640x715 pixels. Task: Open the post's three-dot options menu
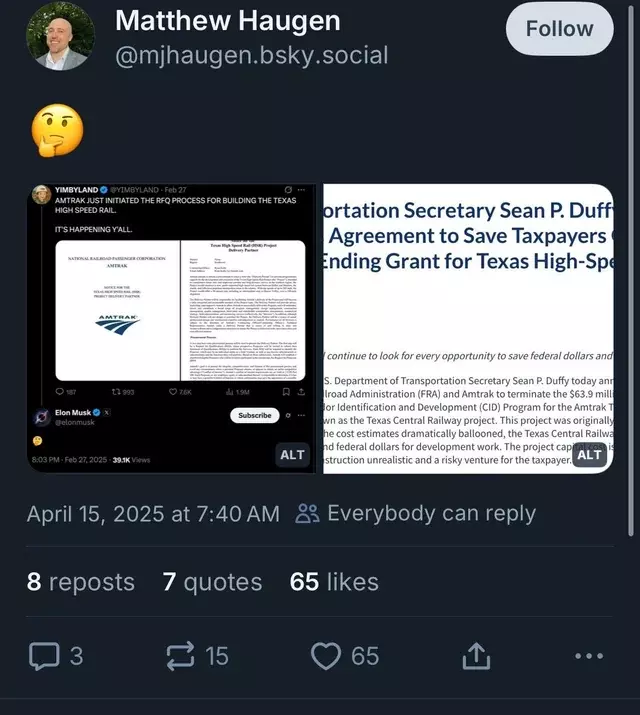(x=589, y=656)
